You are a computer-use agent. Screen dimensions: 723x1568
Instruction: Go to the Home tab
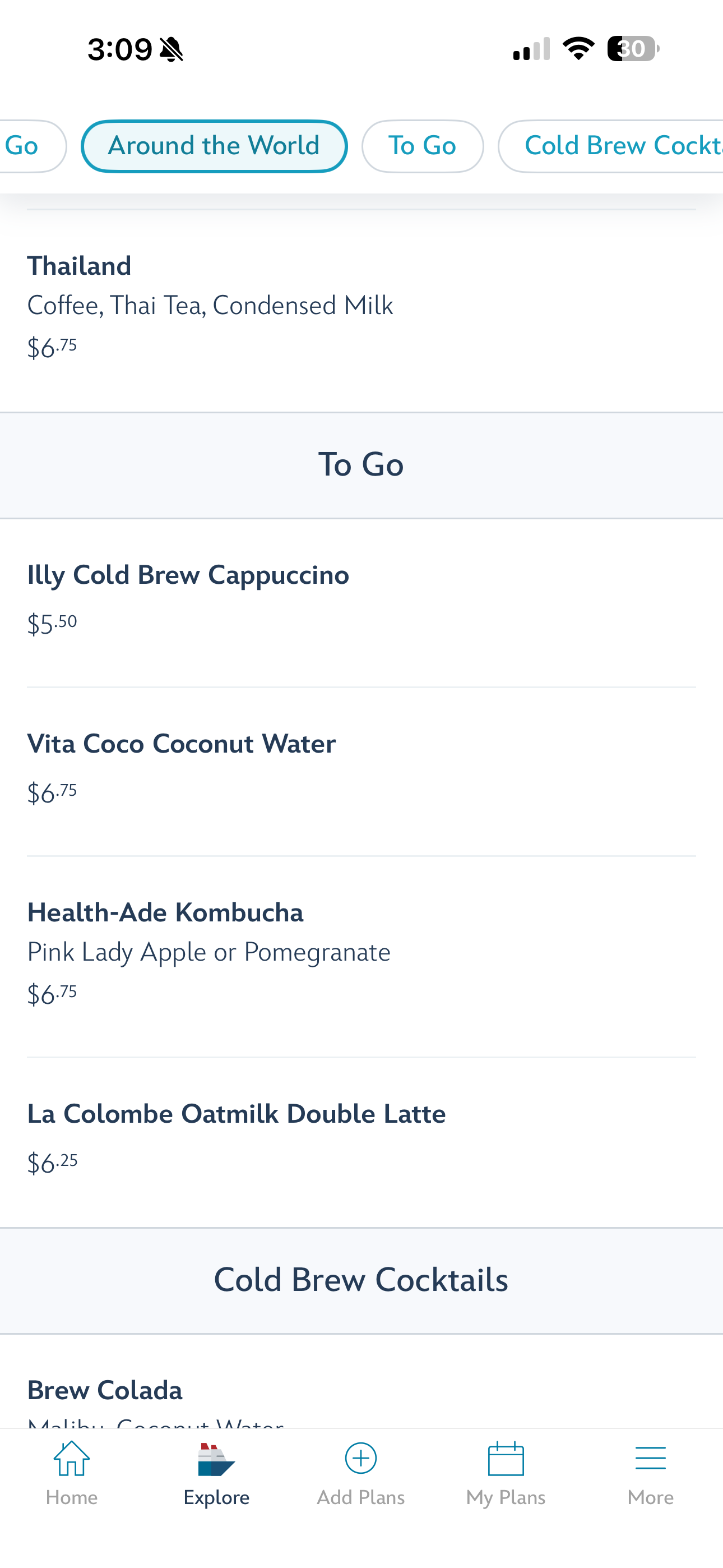pos(72,1473)
